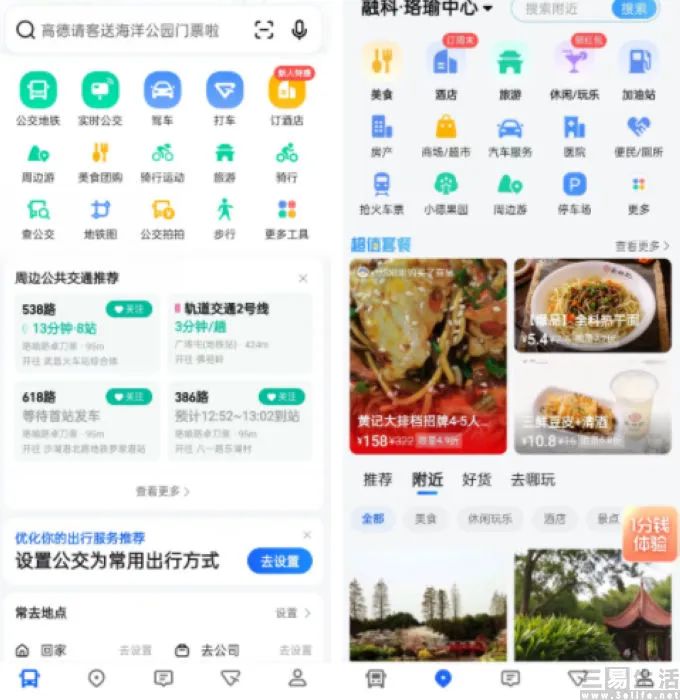
Task: Open the 停车场 parking category
Action: pyautogui.click(x=574, y=194)
